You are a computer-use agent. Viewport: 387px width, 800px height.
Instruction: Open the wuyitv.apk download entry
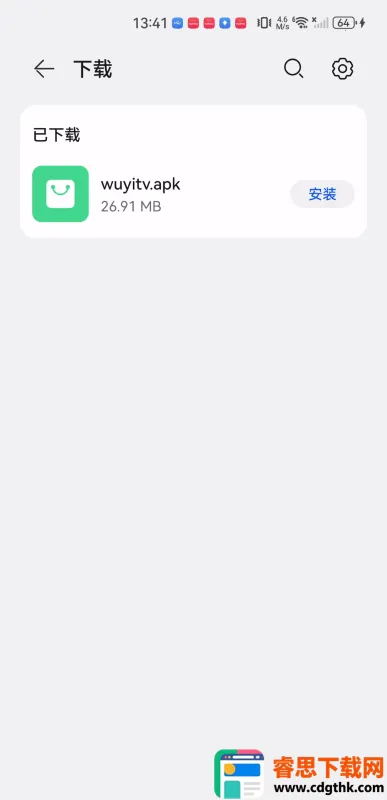pos(193,194)
